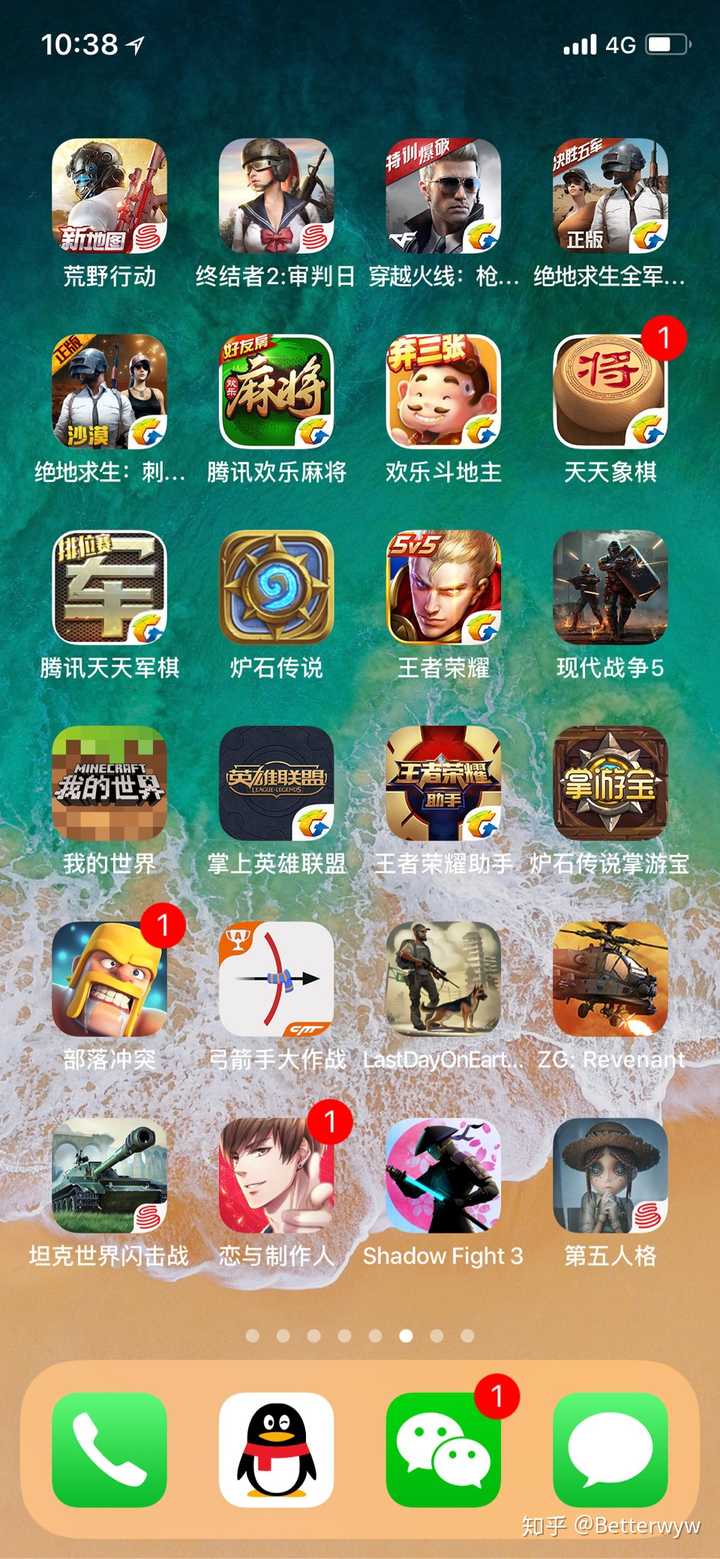Open 第五人格 game
The height and width of the screenshot is (1559, 720).
coord(610,1176)
